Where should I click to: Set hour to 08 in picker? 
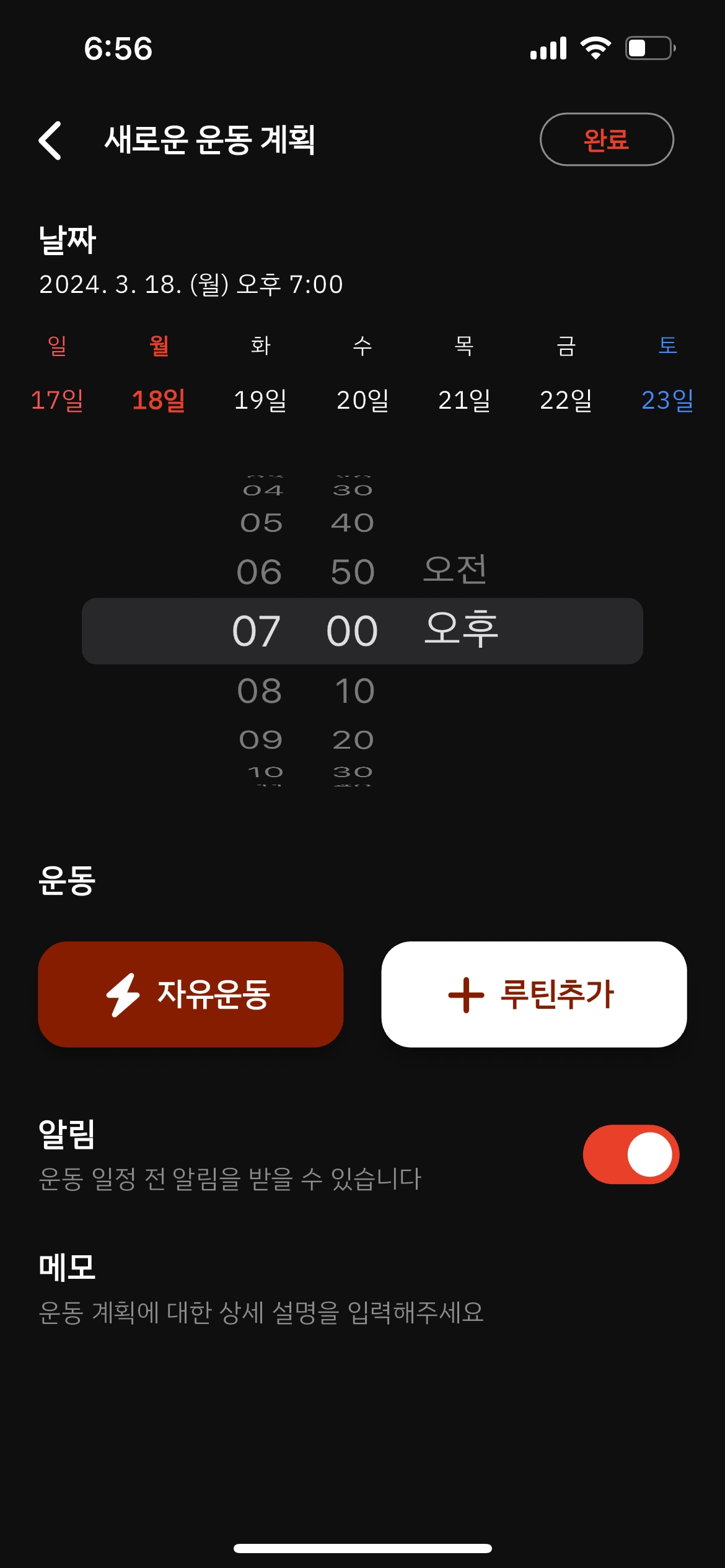click(259, 690)
